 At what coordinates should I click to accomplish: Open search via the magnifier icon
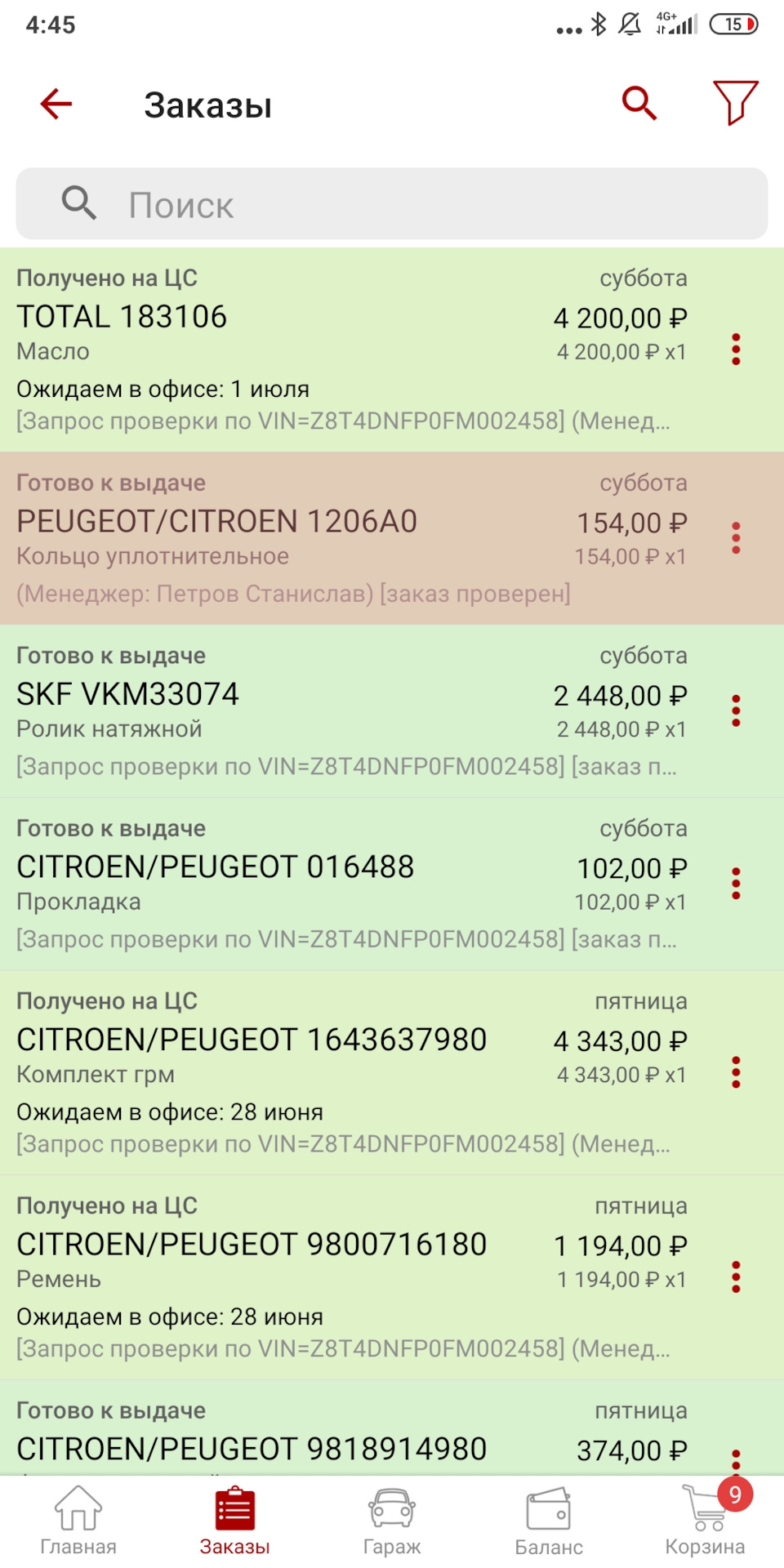(x=639, y=104)
